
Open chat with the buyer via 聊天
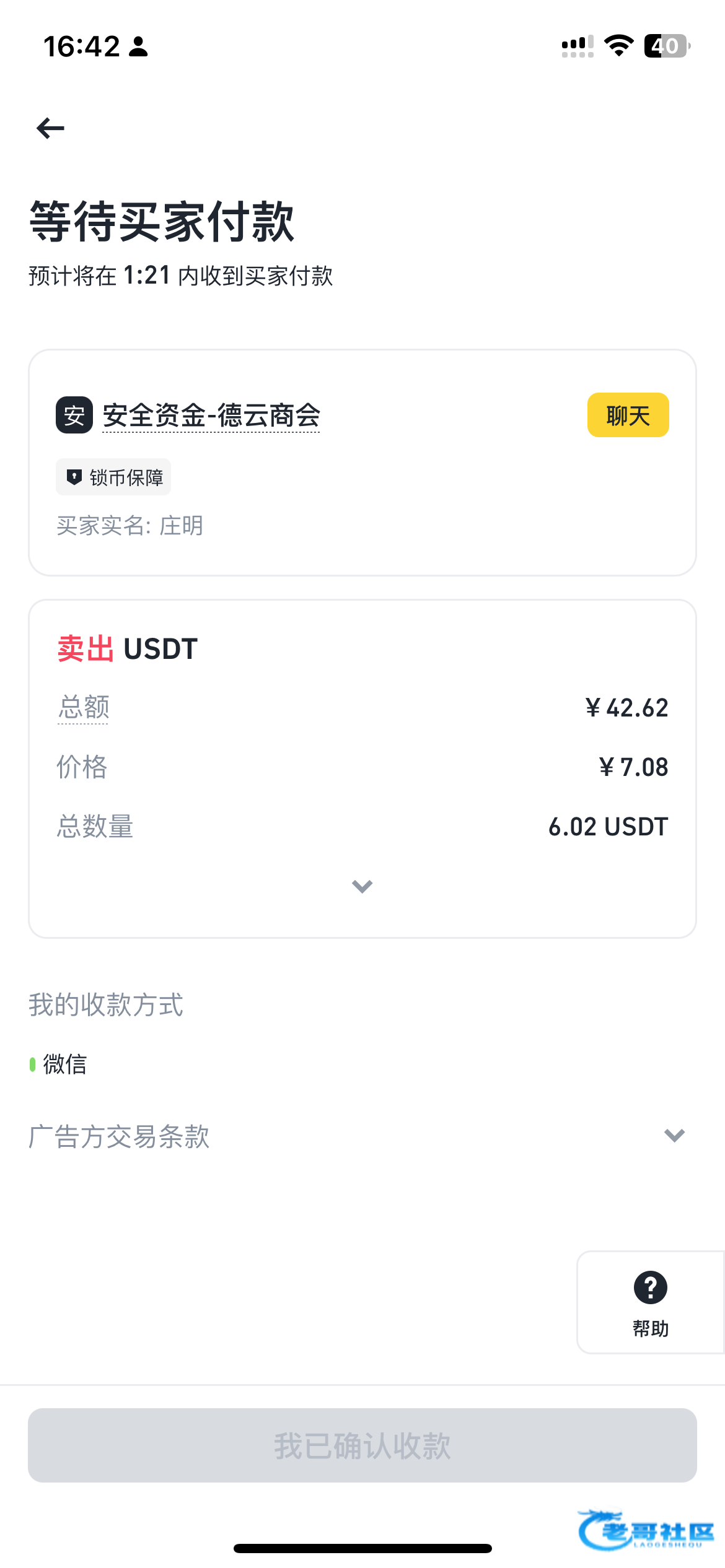pos(628,415)
